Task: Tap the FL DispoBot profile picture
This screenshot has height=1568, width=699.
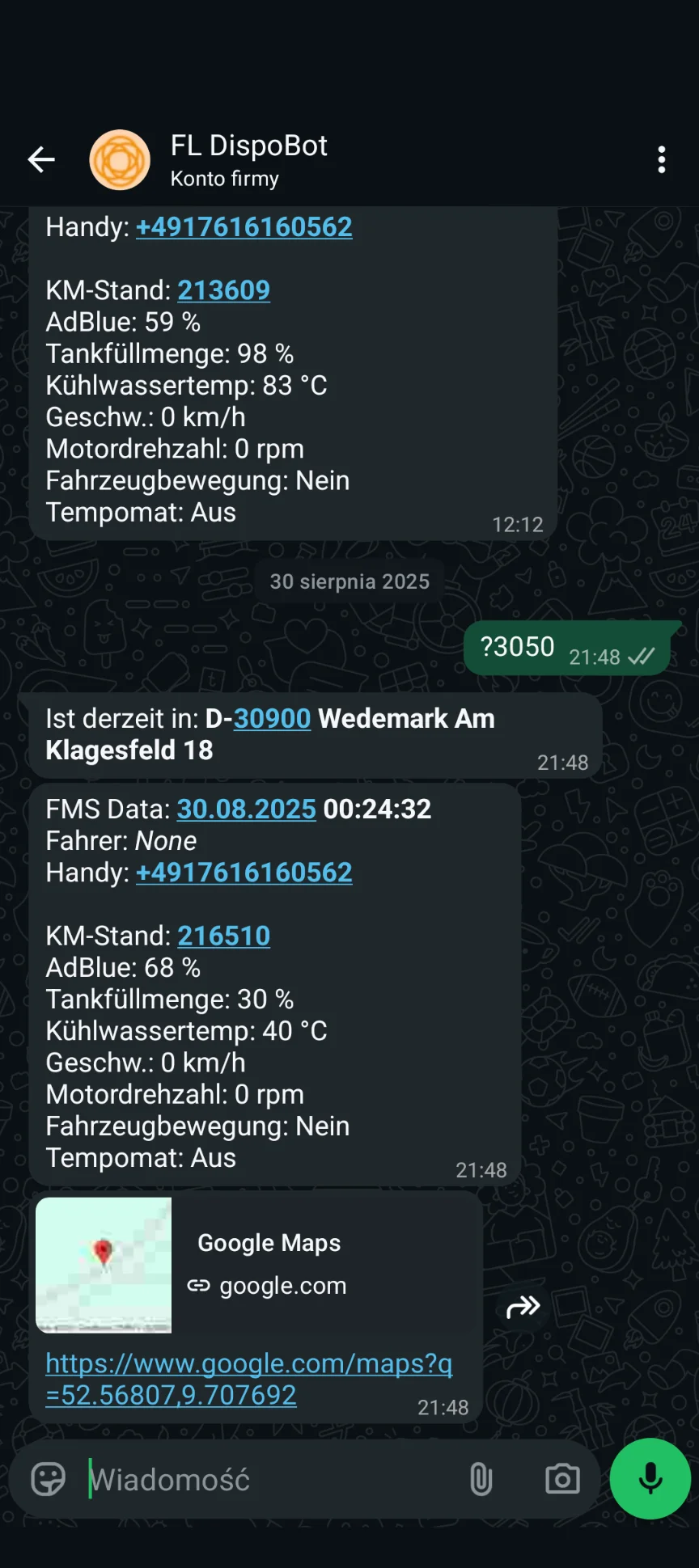Action: click(x=120, y=159)
